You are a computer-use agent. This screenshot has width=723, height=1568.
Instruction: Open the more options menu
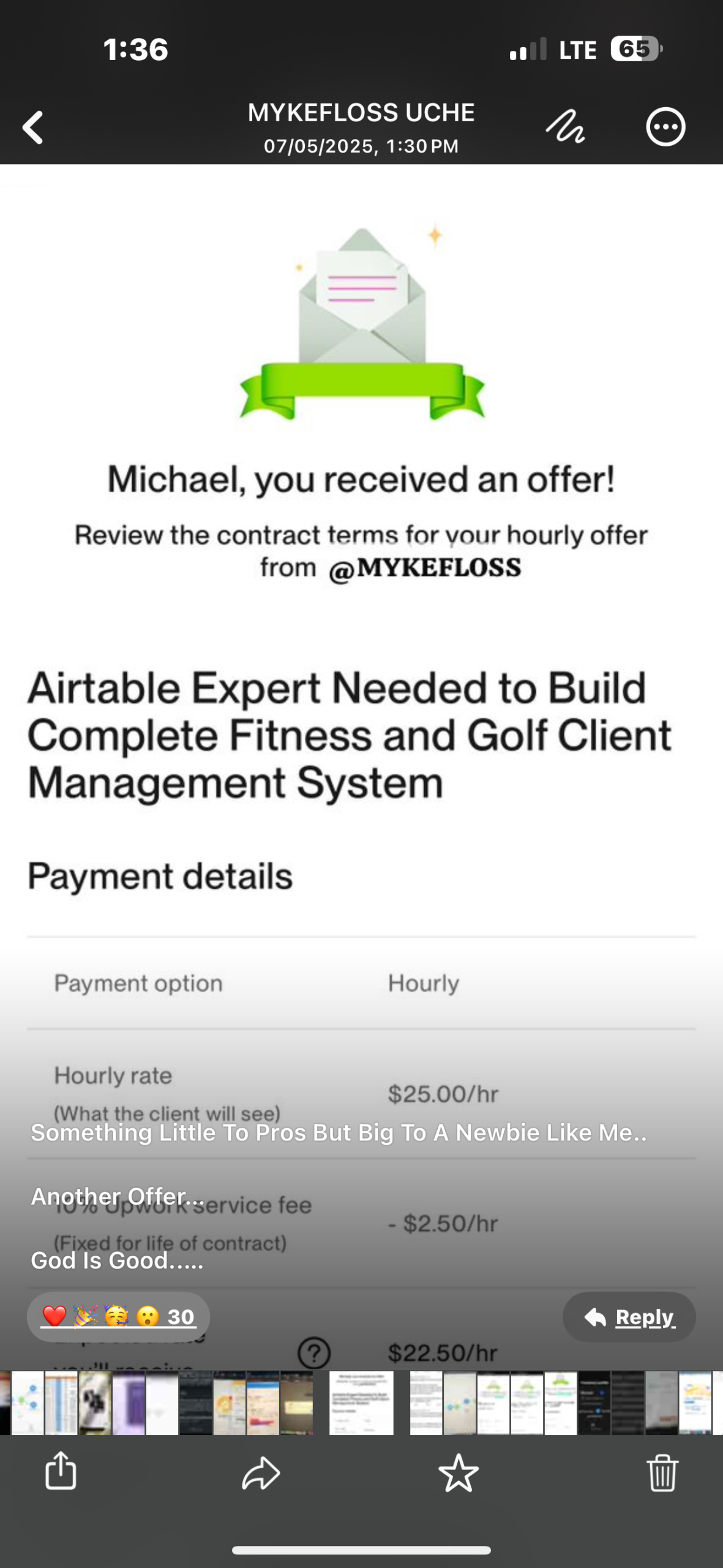pyautogui.click(x=665, y=127)
